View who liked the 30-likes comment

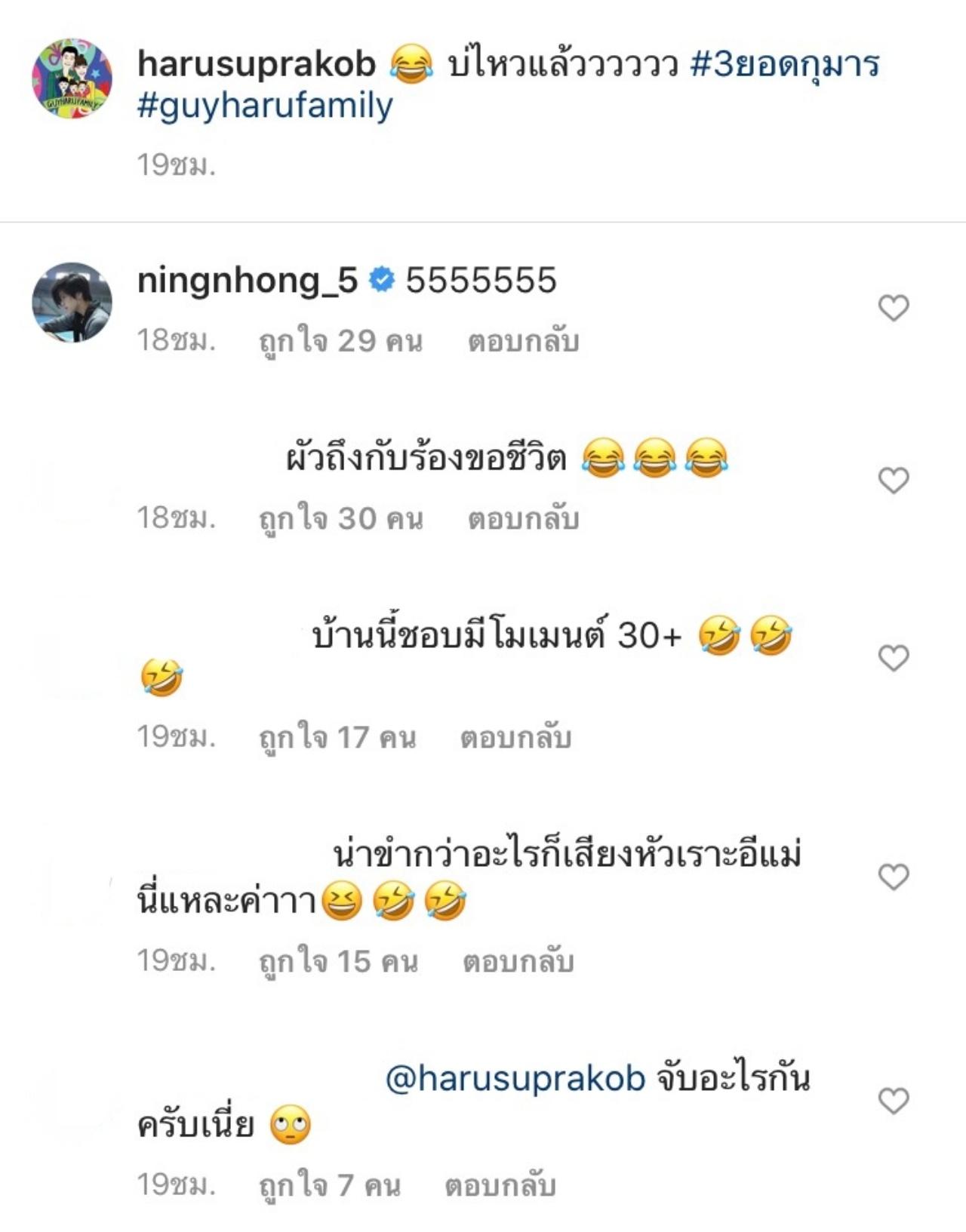[340, 519]
